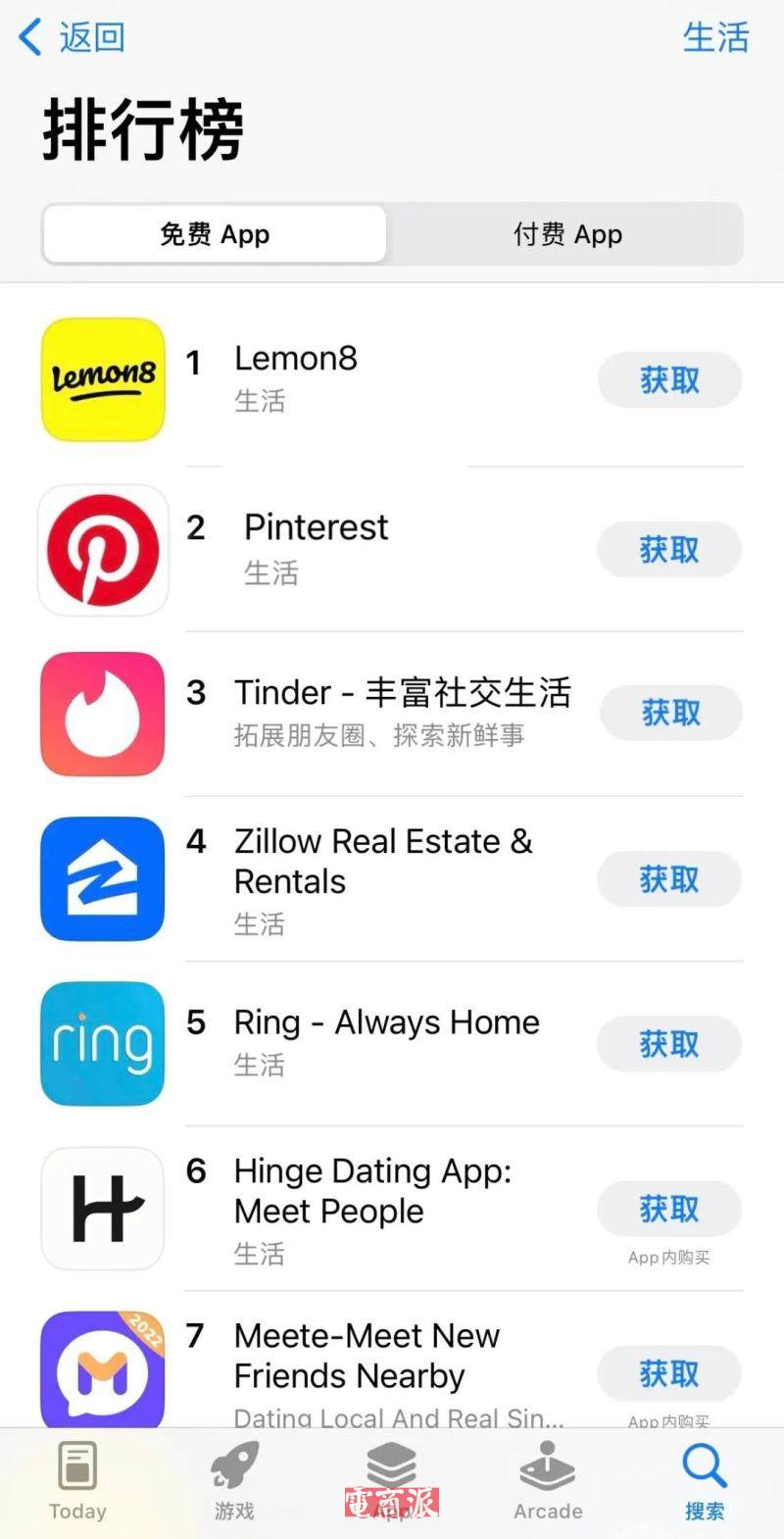Get the Ring - Always Home app
The width and height of the screenshot is (784, 1539).
[669, 1044]
